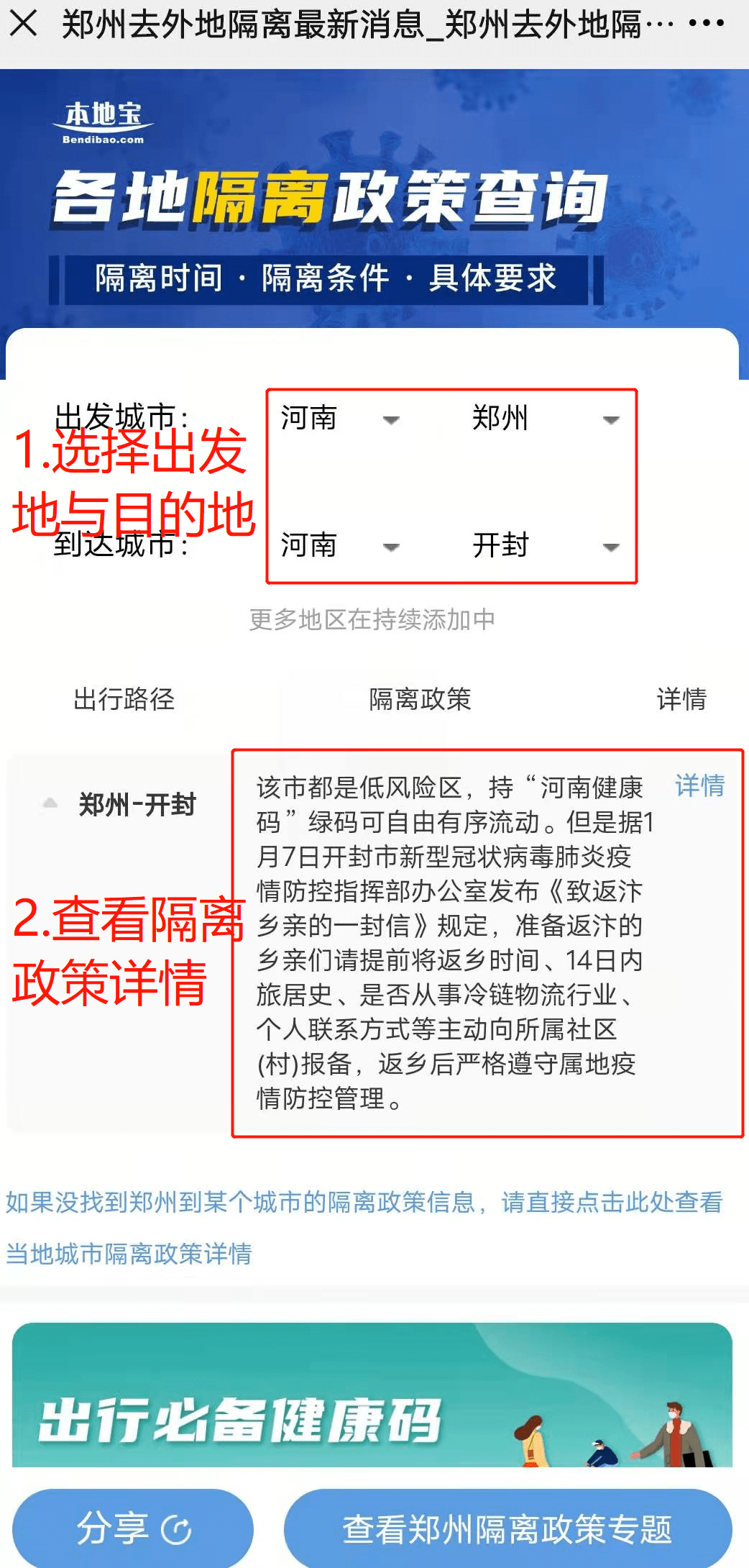
Task: Open arrival province dropdown showing 河南
Action: [339, 546]
